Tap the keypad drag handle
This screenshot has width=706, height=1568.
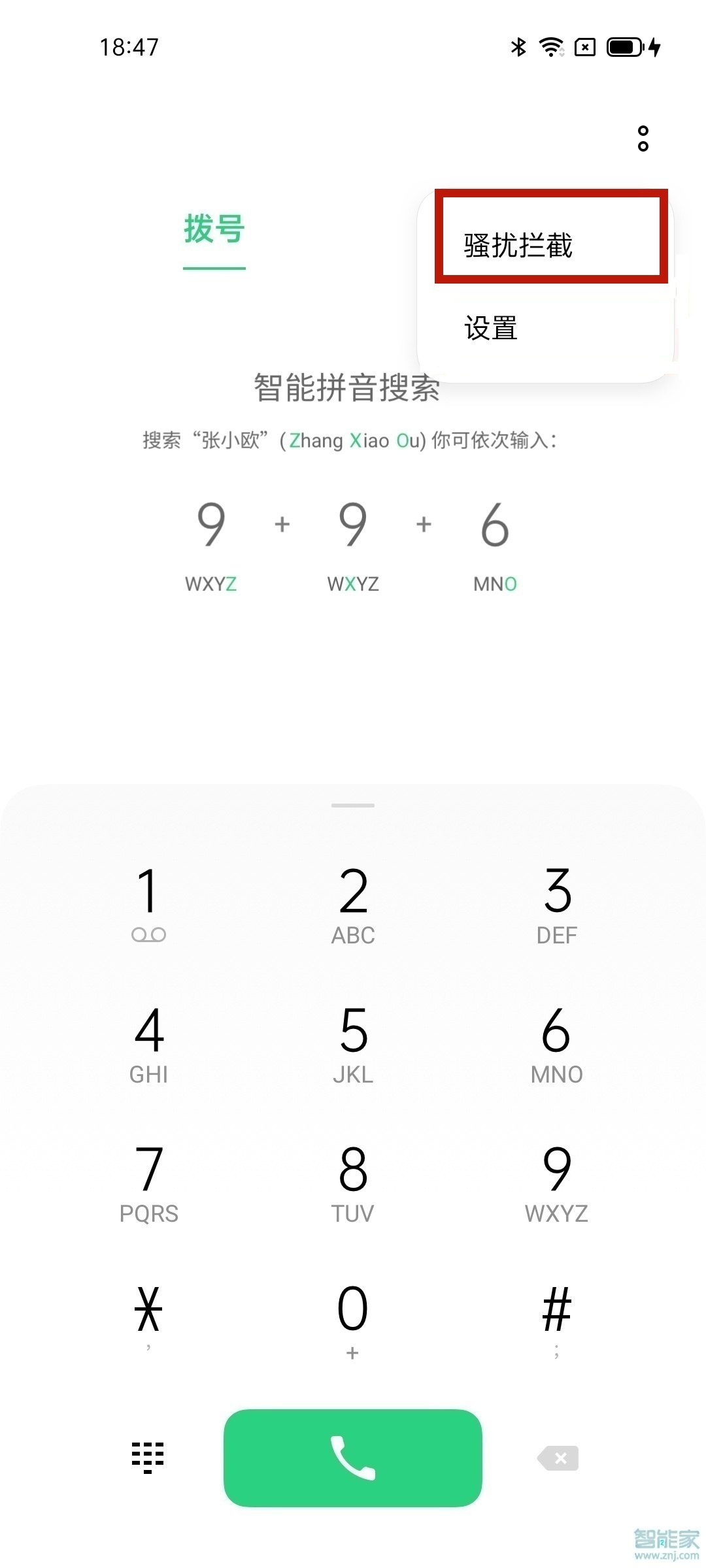pos(352,805)
